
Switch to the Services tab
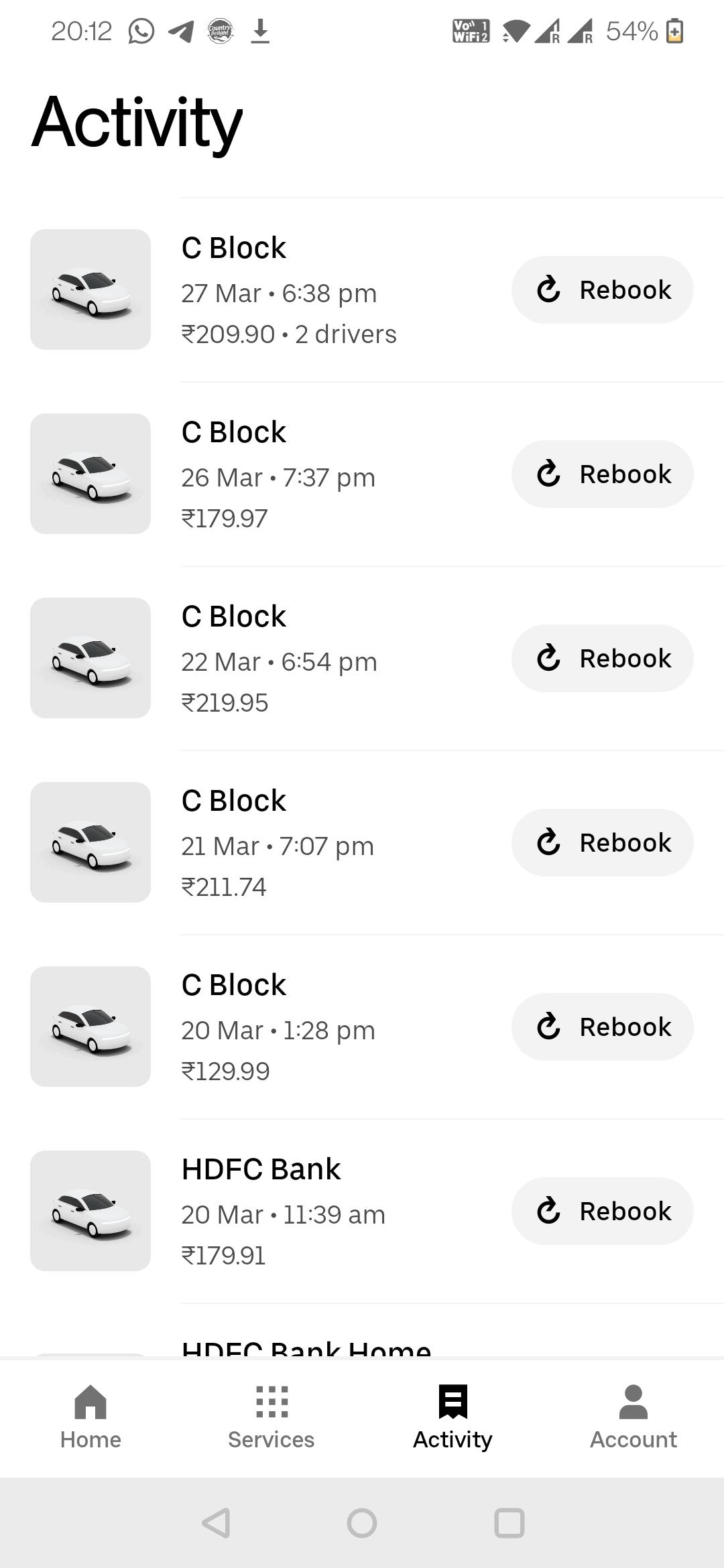coord(271,1417)
